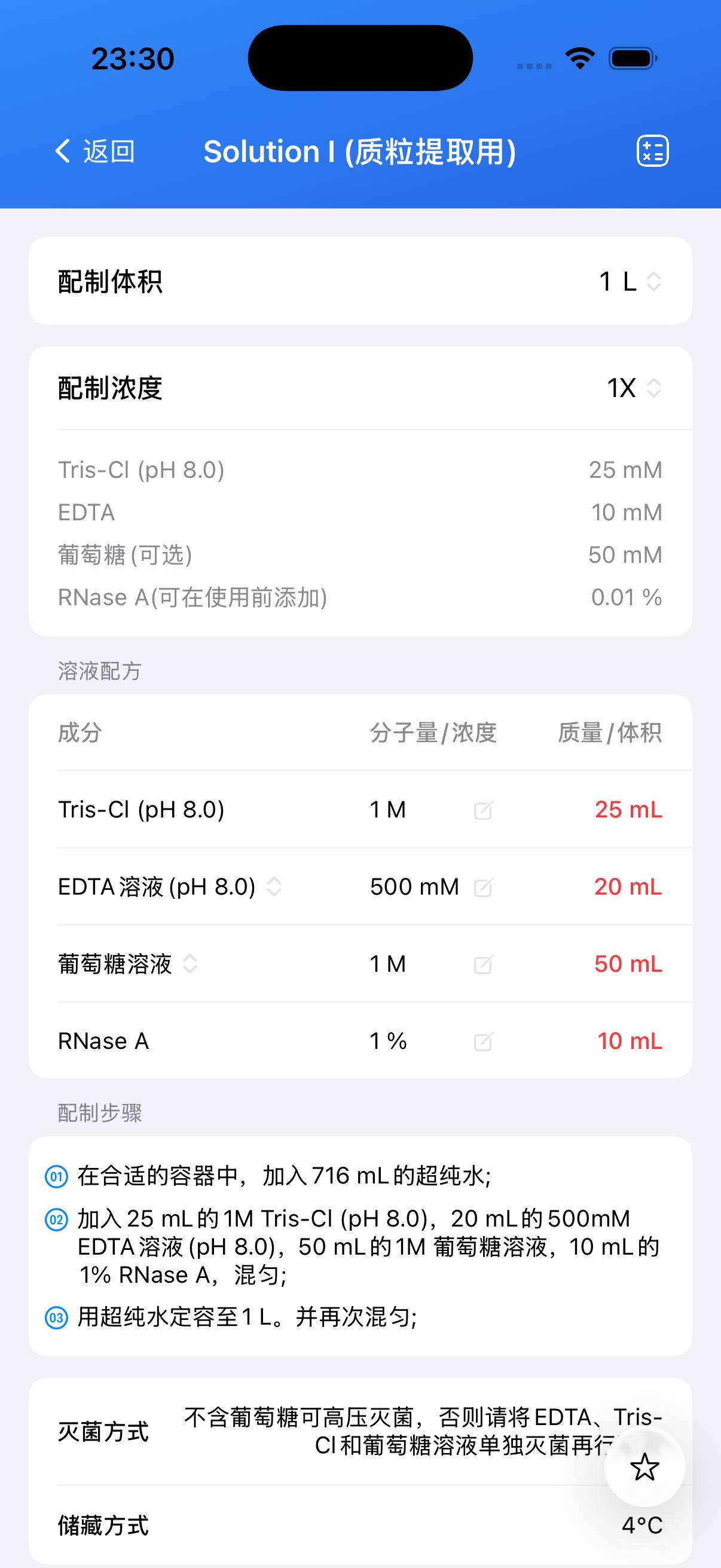Adjust the 配制体积 1 L stepper
This screenshot has width=721, height=1568.
[653, 281]
